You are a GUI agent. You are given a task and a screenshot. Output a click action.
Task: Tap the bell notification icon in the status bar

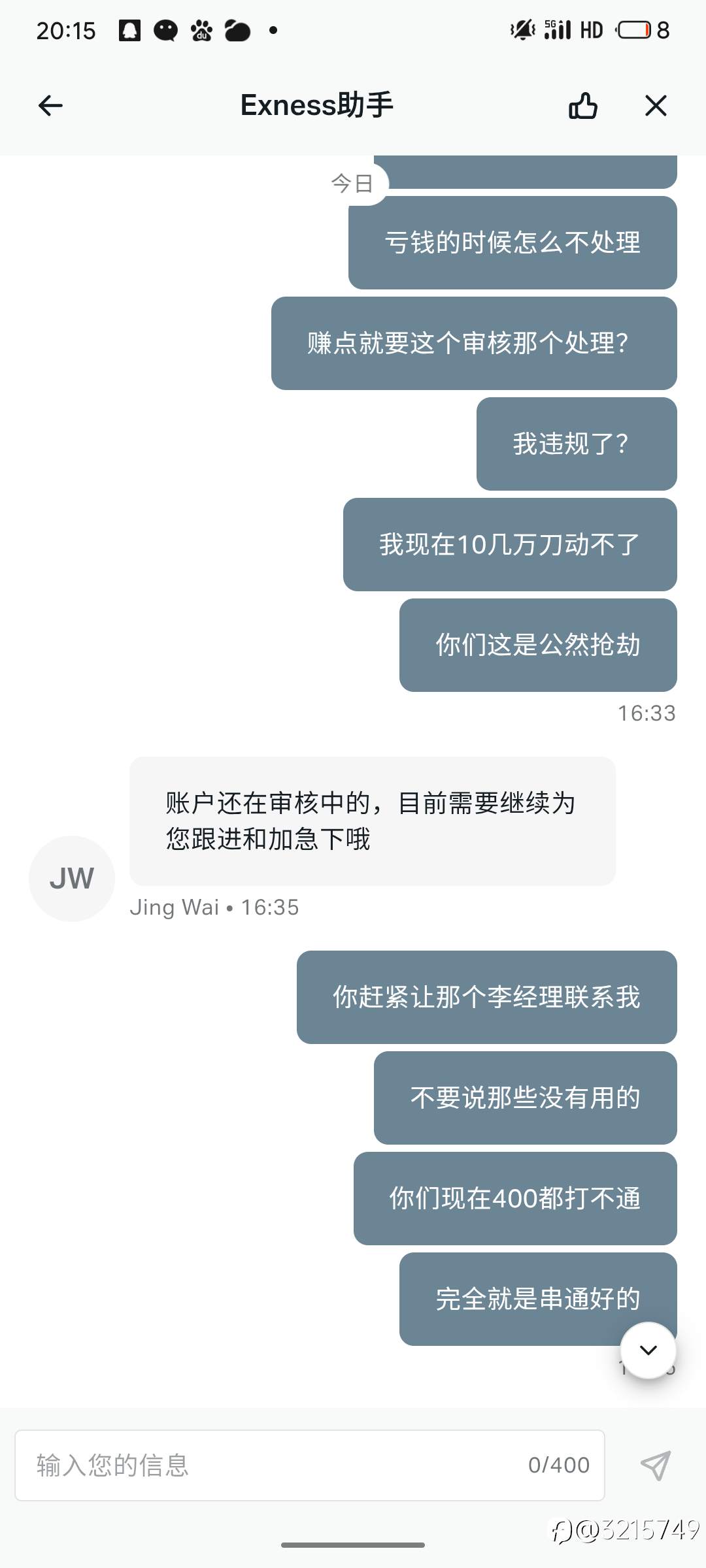[129, 30]
